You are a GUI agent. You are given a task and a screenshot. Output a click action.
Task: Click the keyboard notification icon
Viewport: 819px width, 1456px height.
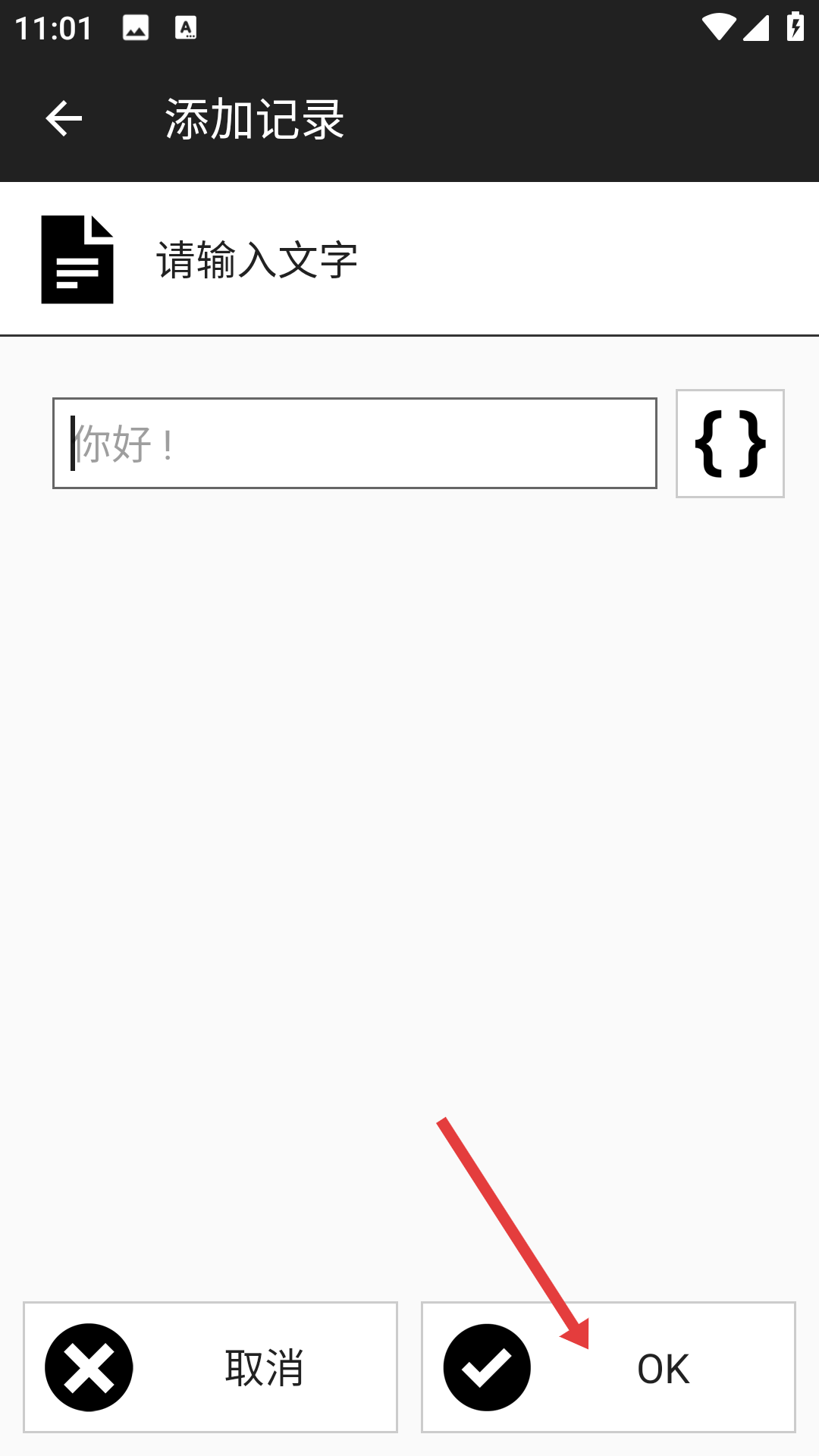click(x=187, y=27)
